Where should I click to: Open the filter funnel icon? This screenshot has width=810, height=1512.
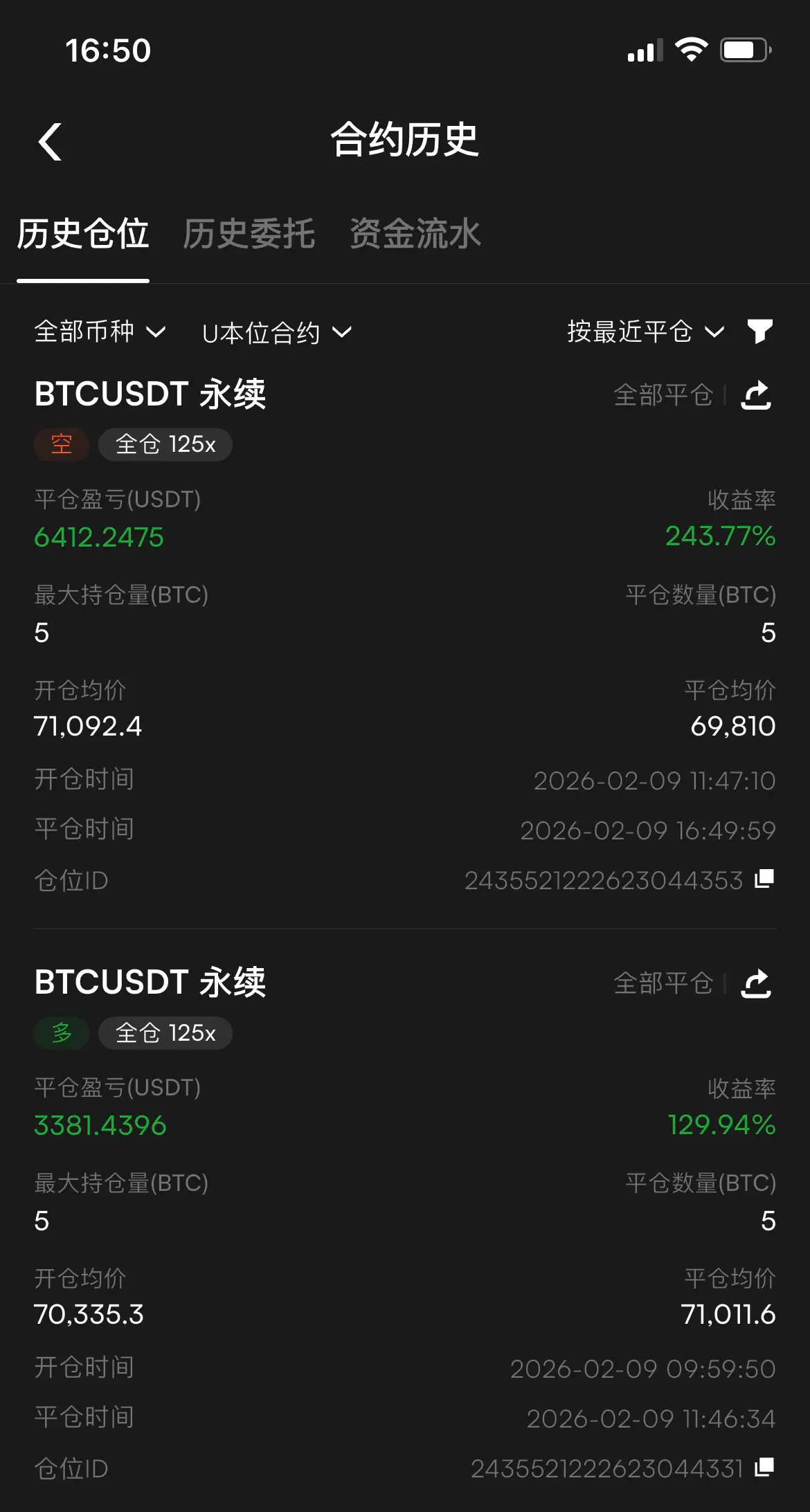[759, 331]
